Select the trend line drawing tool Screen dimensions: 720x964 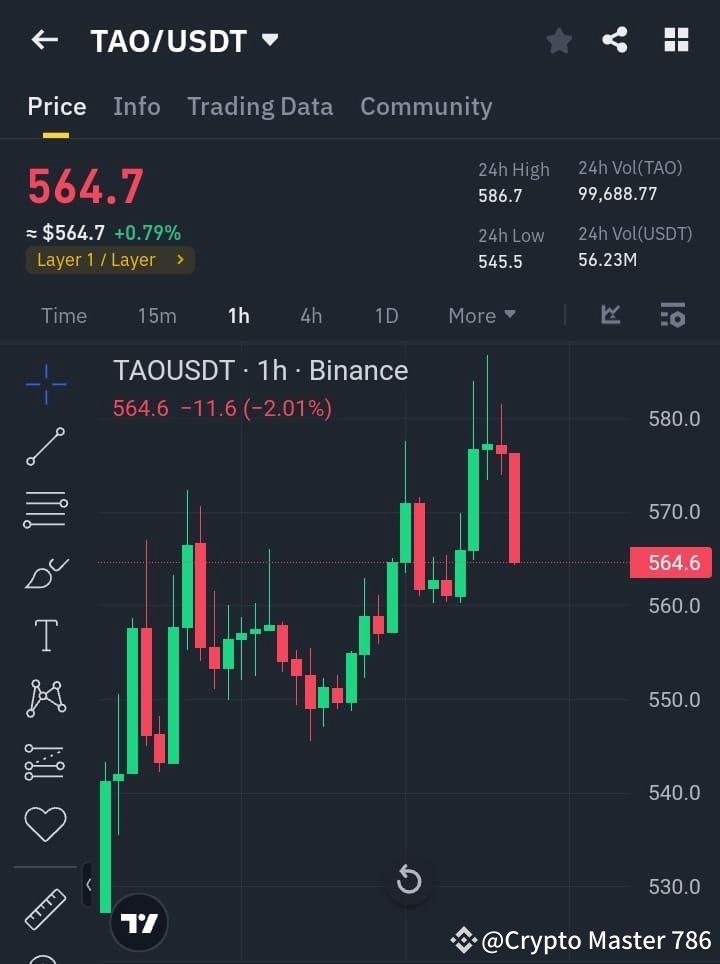coord(44,447)
